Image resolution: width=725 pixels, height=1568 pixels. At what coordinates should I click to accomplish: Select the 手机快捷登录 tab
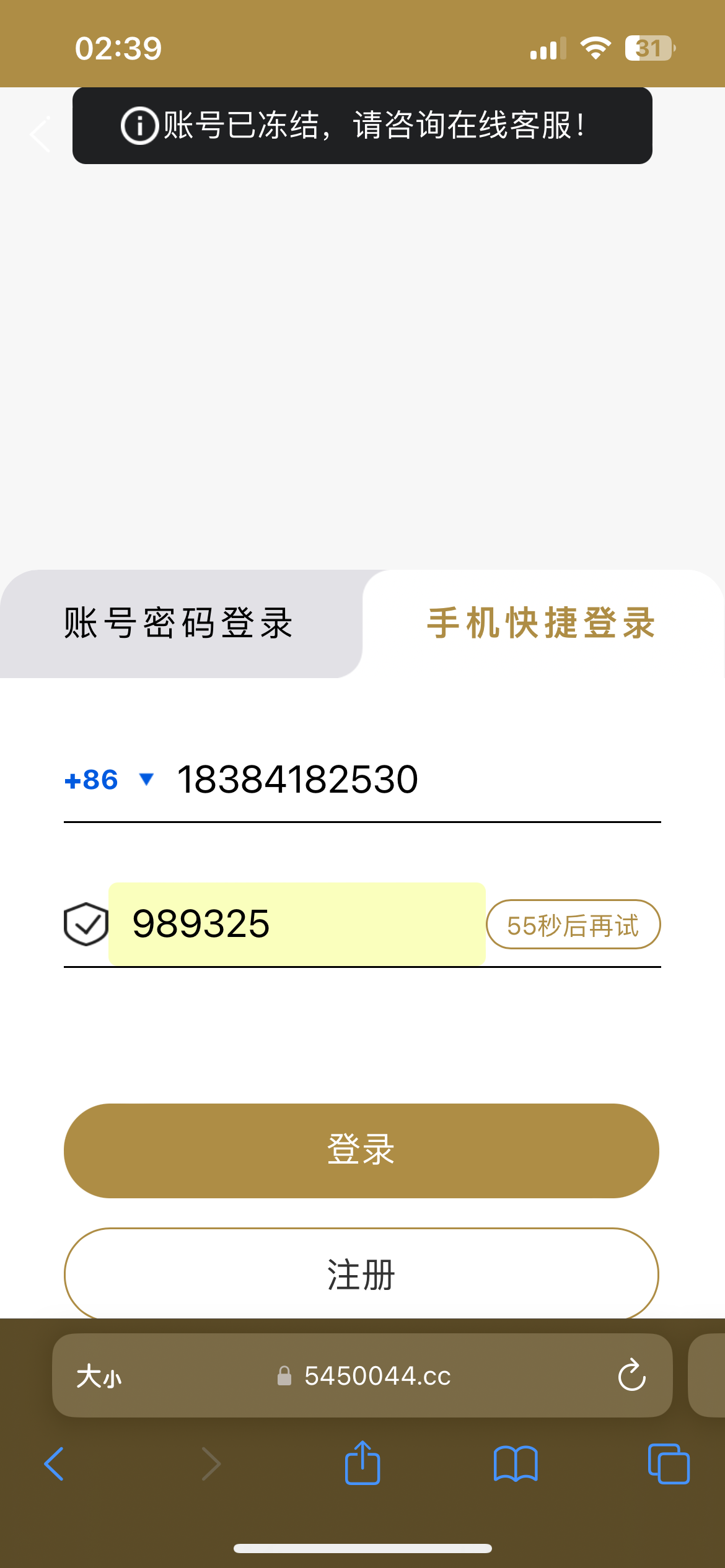click(542, 623)
